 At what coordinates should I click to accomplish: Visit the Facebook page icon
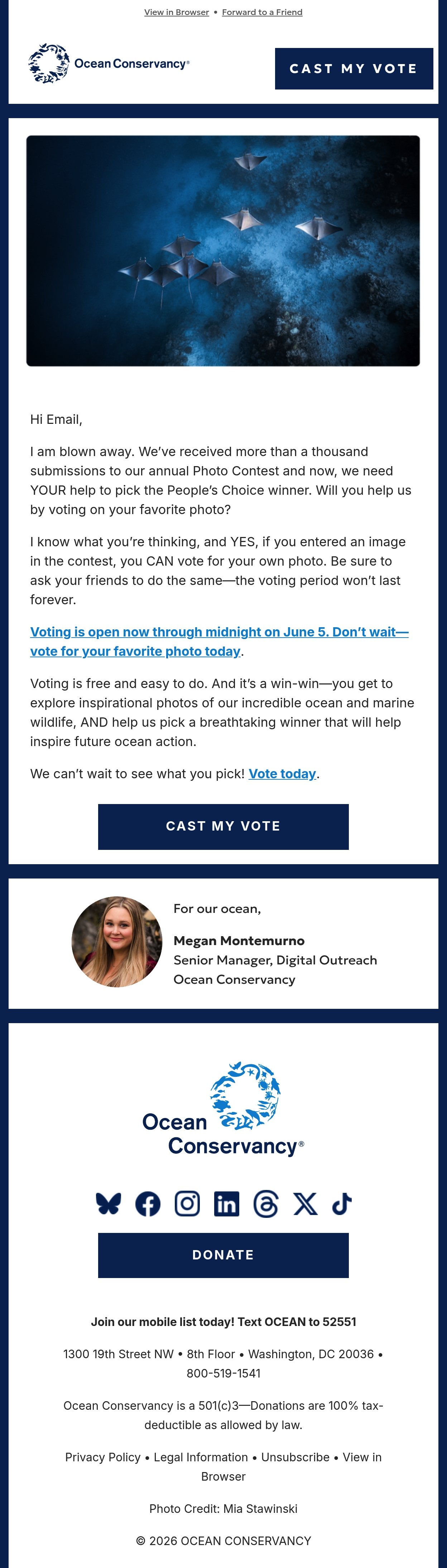point(148,1204)
